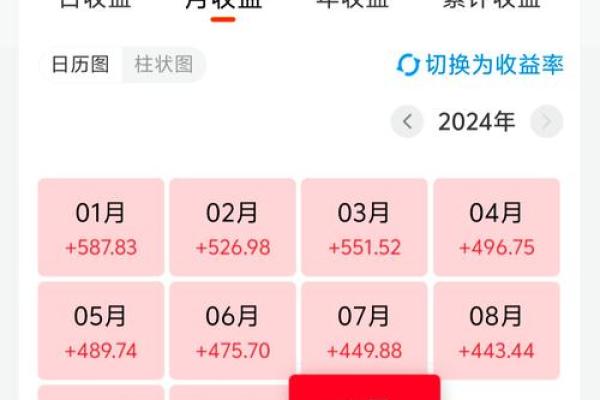Open 06月 earnings card
The height and width of the screenshot is (400, 600).
click(x=233, y=331)
